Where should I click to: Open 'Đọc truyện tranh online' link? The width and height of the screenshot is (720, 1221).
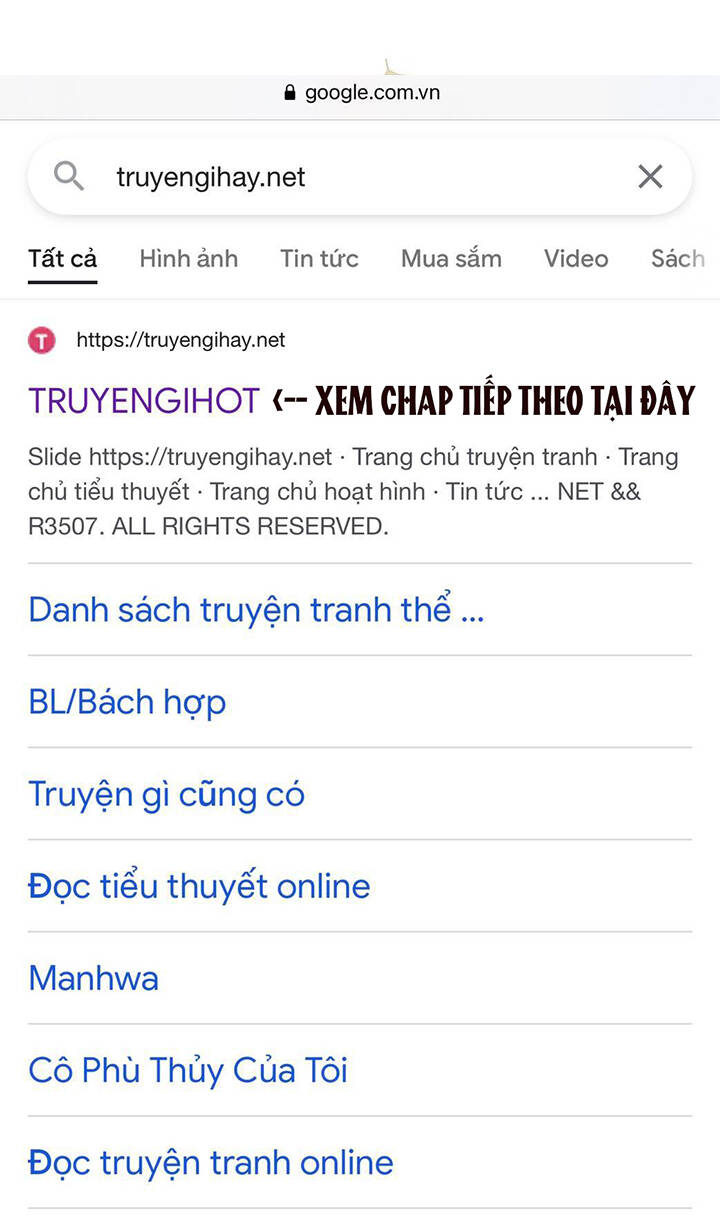209,1161
